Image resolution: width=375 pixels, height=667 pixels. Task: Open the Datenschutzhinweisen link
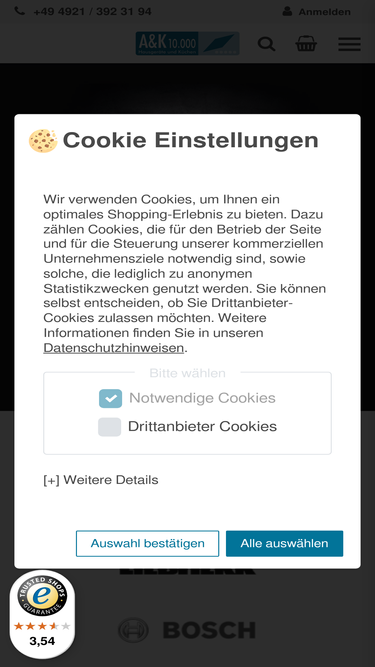pyautogui.click(x=114, y=348)
